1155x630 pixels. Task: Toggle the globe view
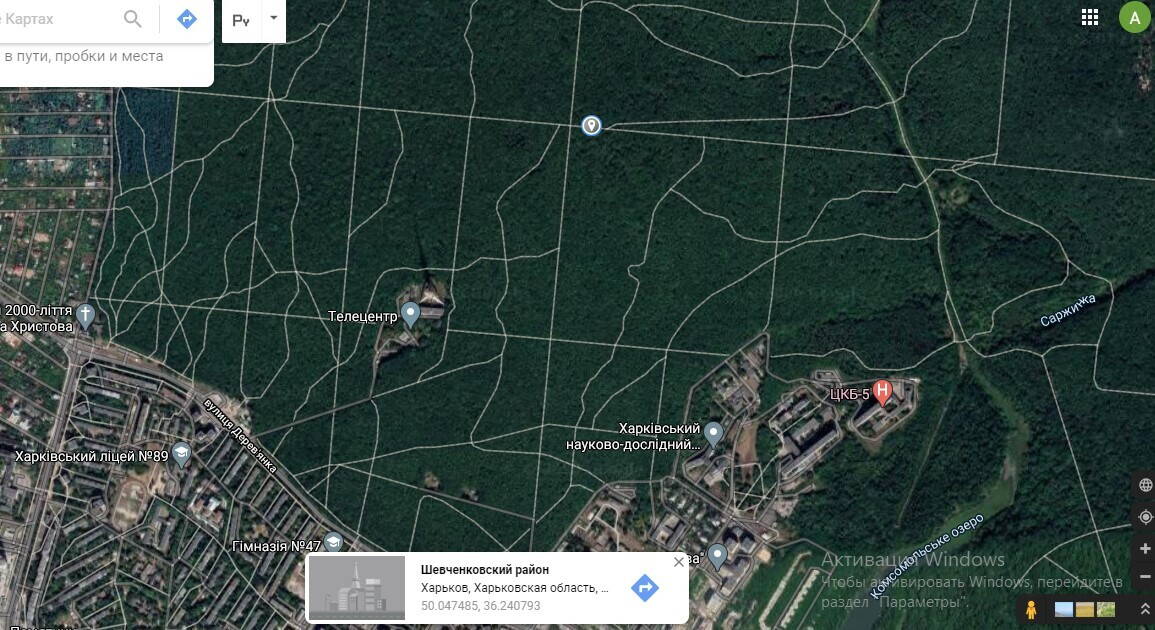1146,485
